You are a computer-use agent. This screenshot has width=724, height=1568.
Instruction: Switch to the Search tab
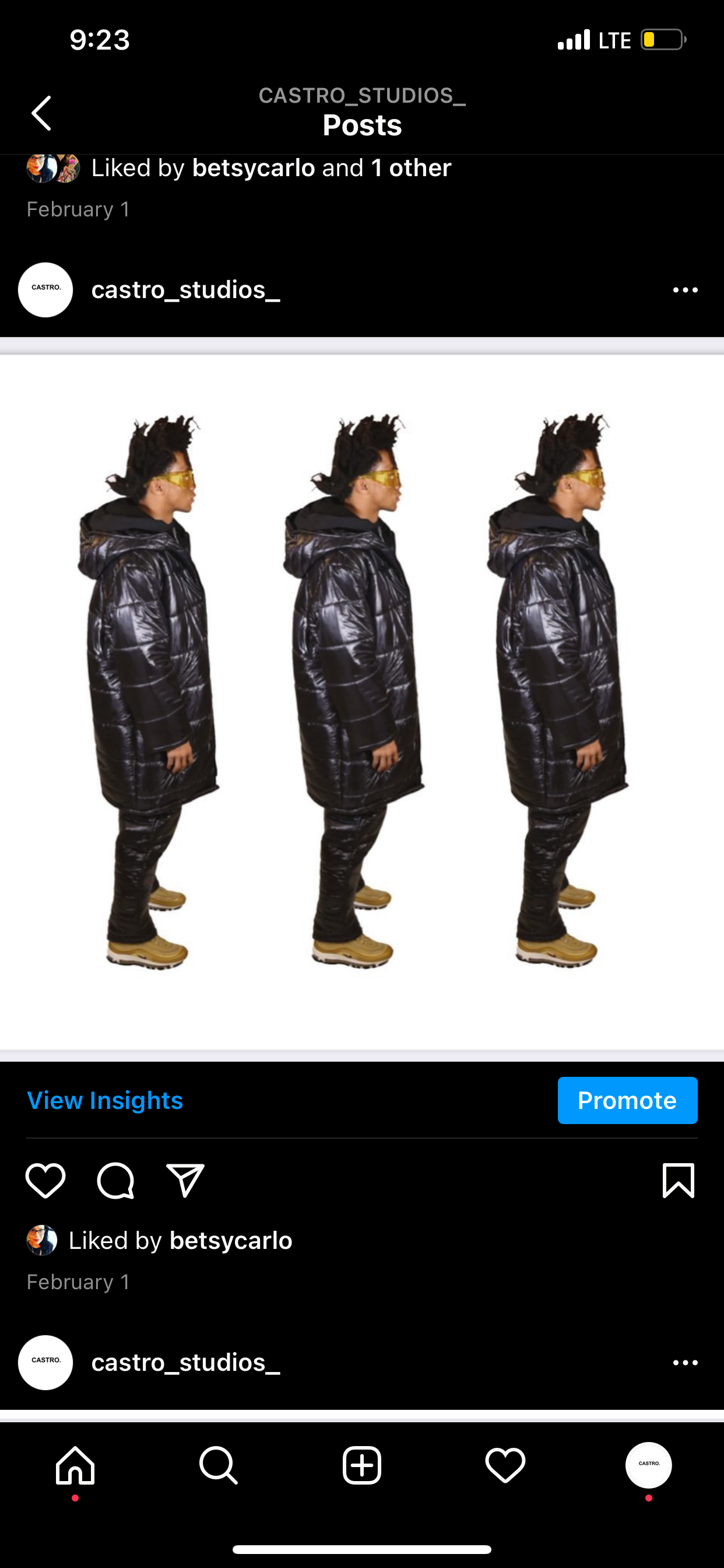pyautogui.click(x=219, y=1466)
